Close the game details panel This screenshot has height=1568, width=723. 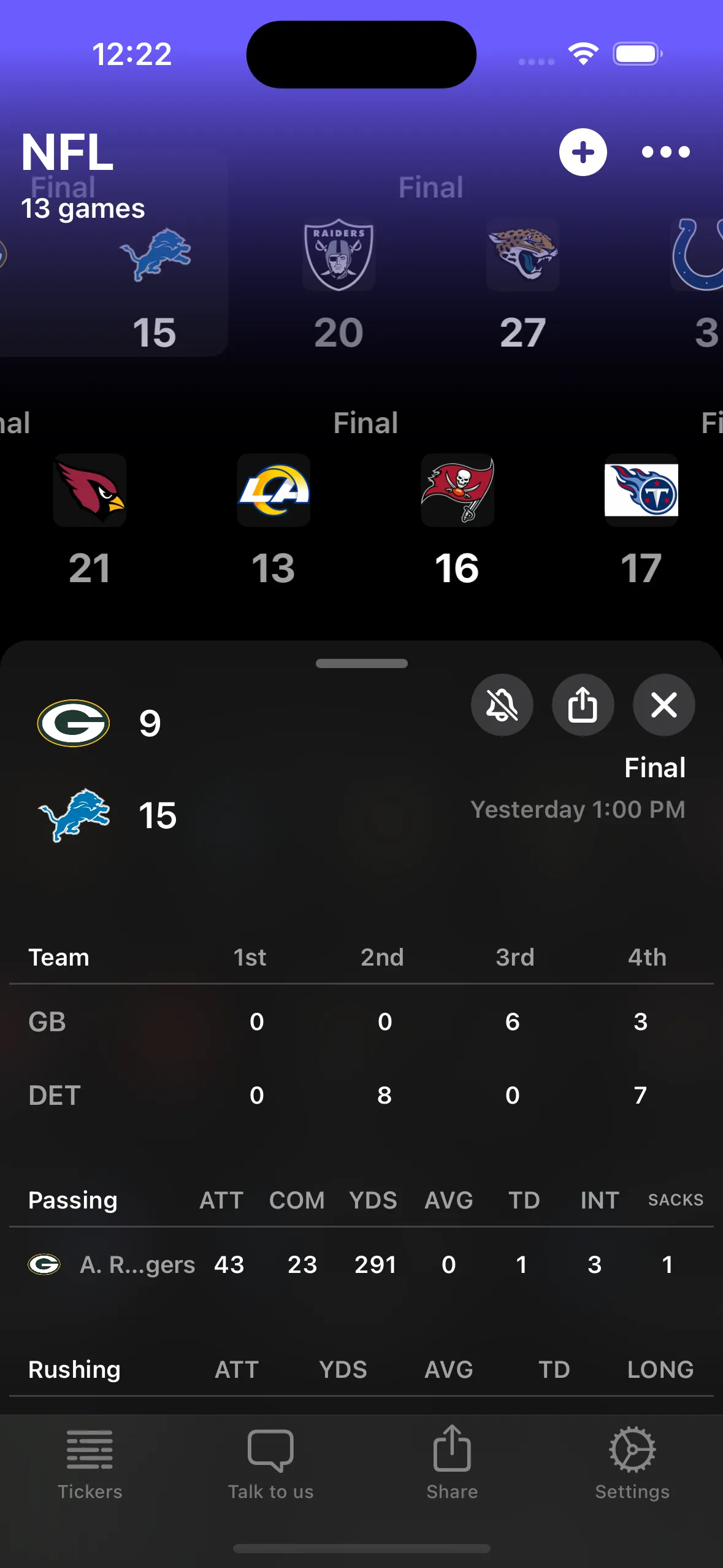pyautogui.click(x=664, y=705)
